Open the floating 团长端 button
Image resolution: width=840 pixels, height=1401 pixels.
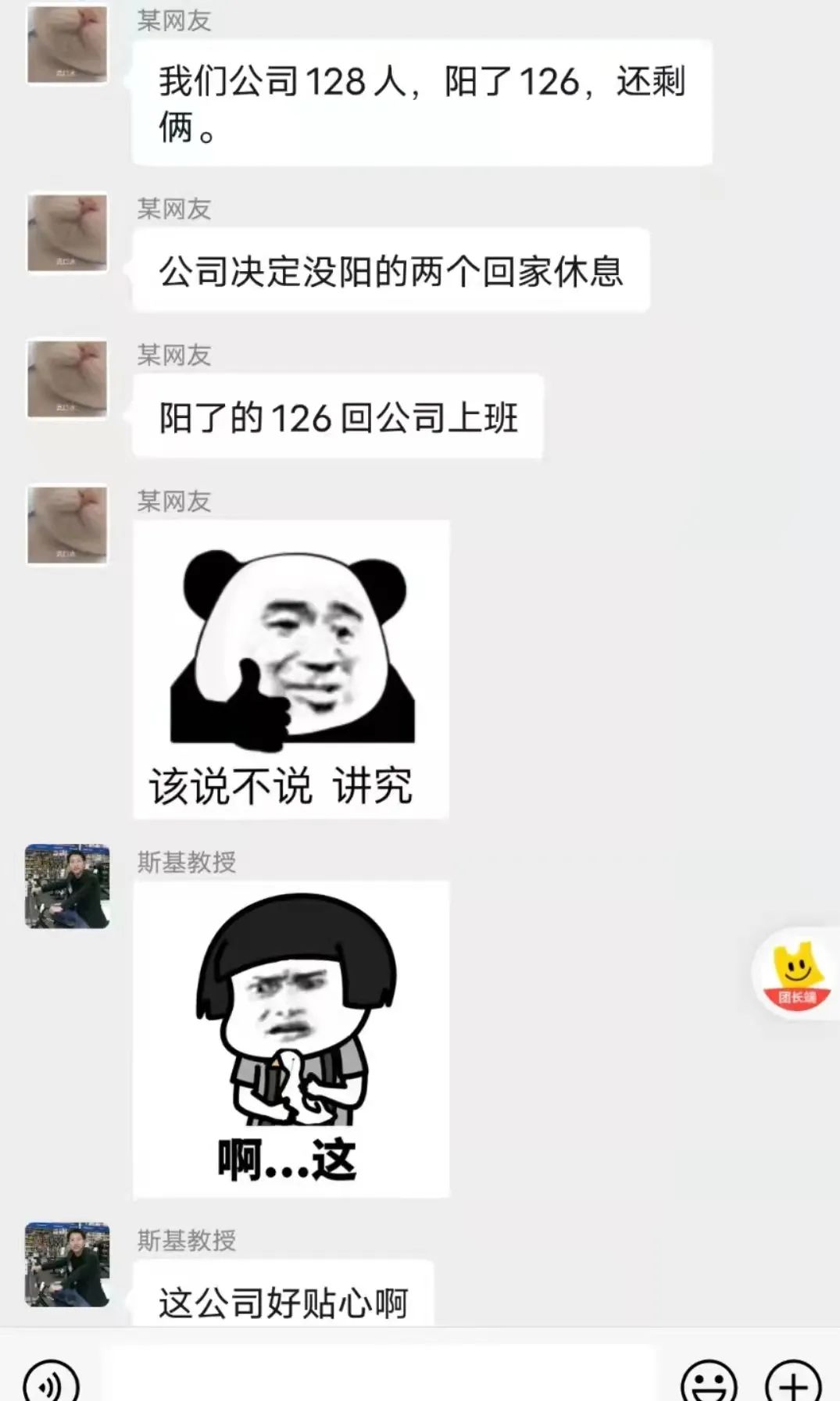click(x=795, y=974)
